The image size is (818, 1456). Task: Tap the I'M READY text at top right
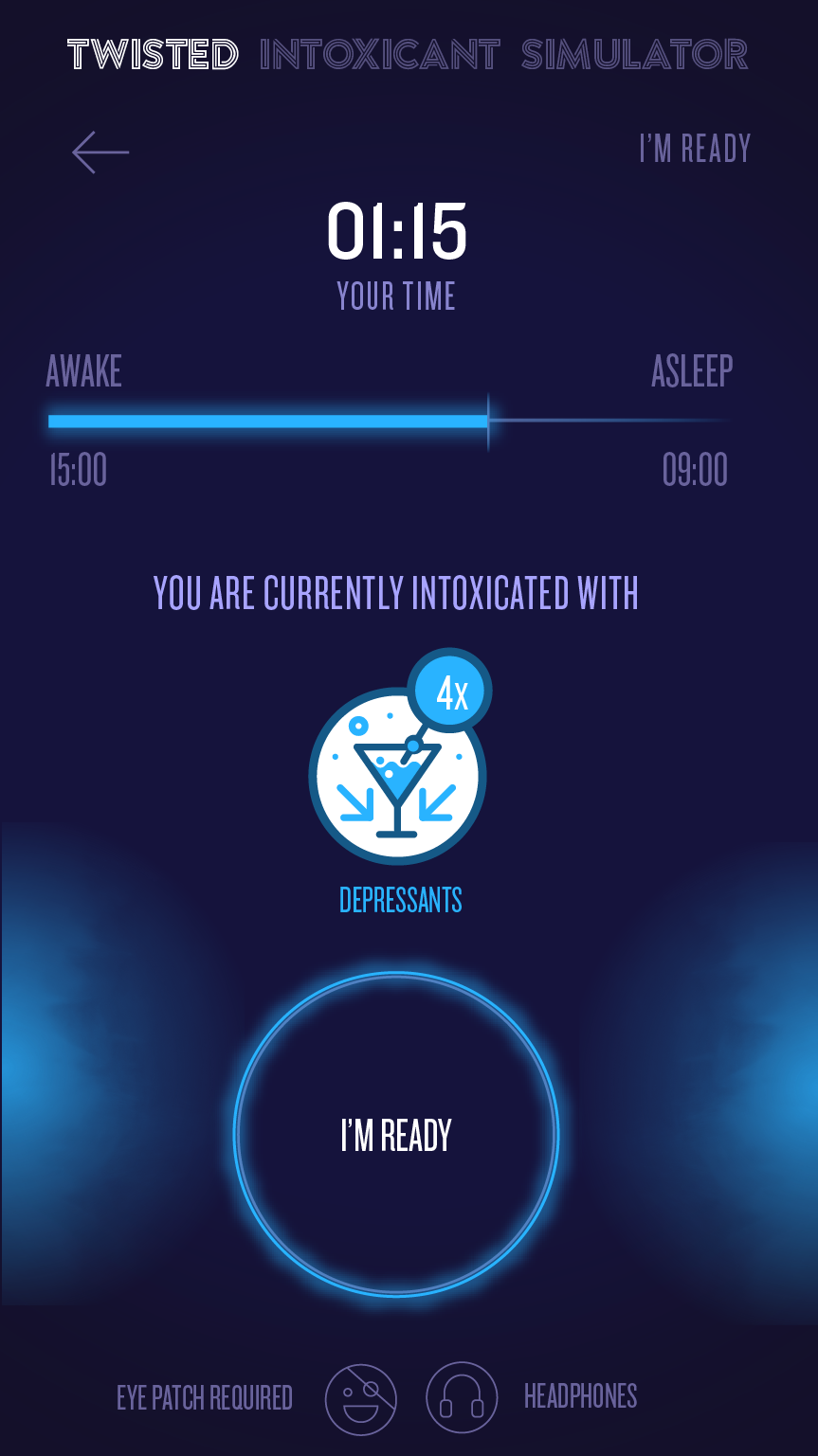pos(695,149)
